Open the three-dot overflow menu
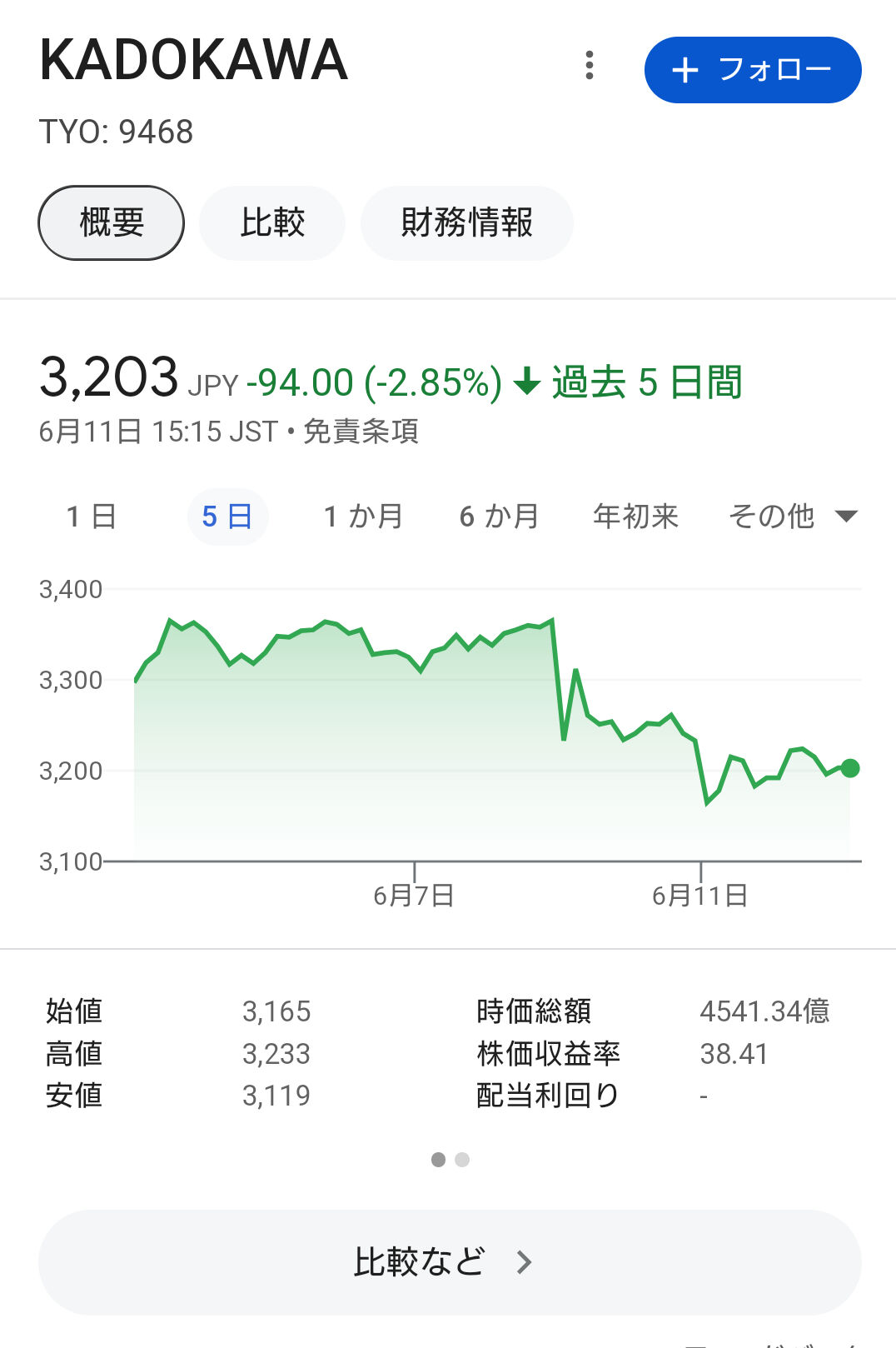Image resolution: width=896 pixels, height=1348 pixels. [x=590, y=66]
